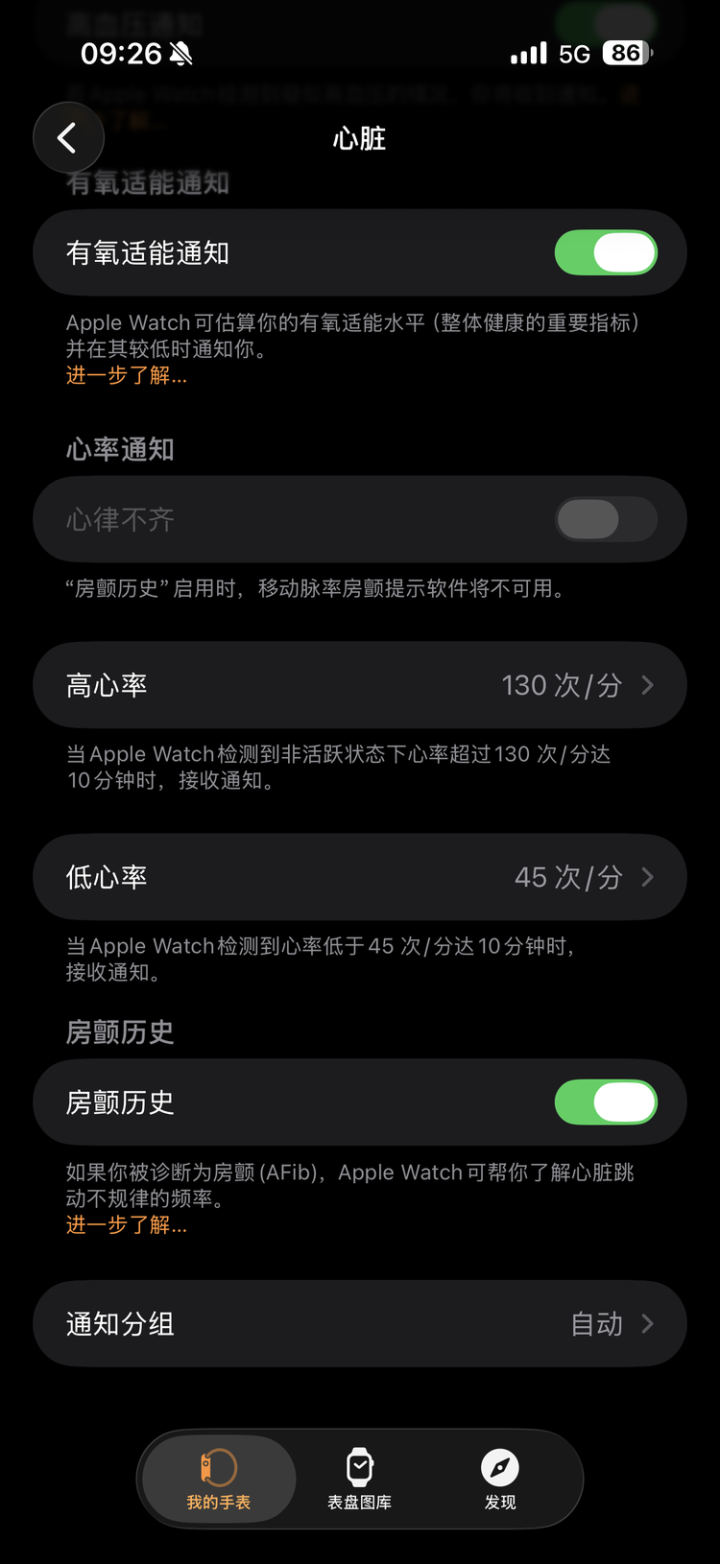The width and height of the screenshot is (720, 1564).
Task: Select the 我的手表 tab
Action: click(219, 1479)
